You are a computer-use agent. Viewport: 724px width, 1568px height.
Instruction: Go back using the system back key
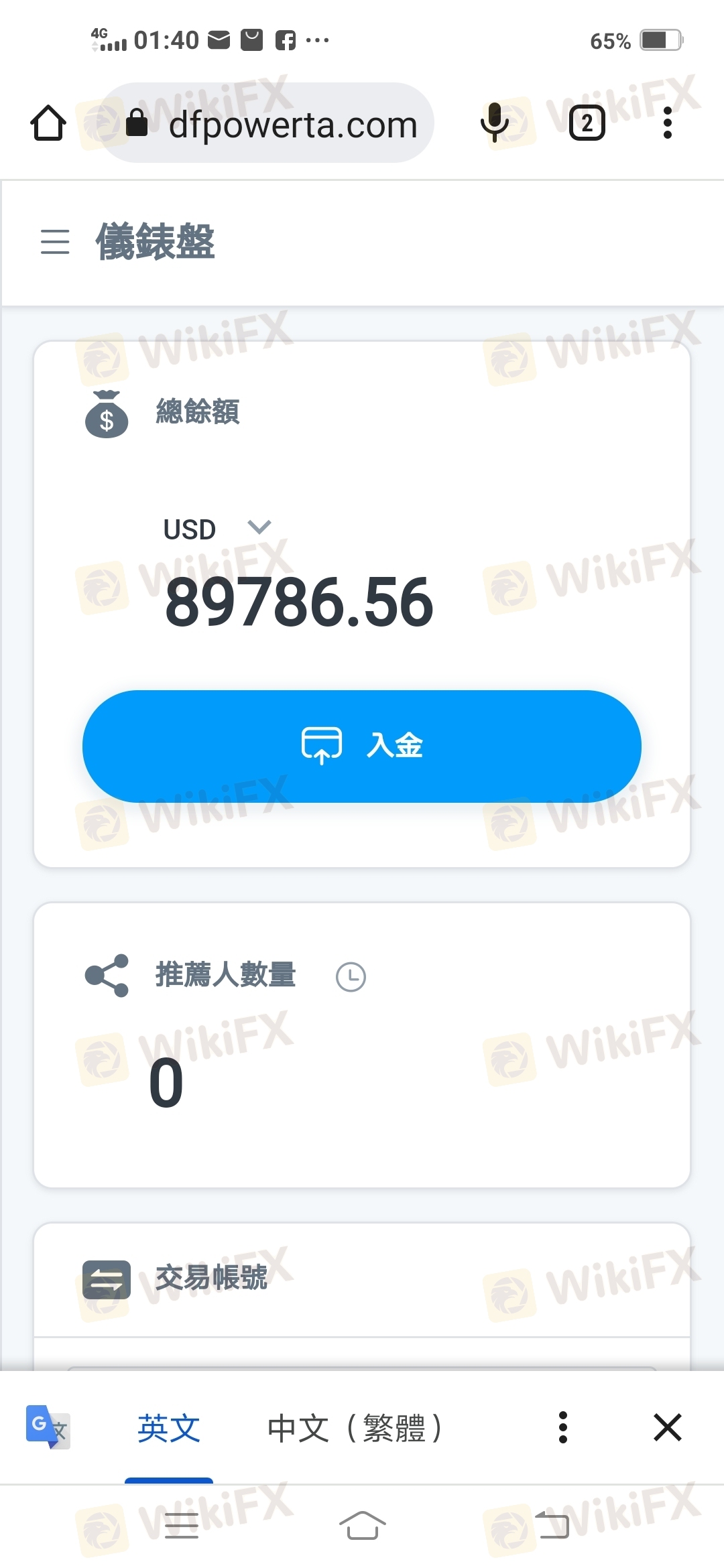point(552,1526)
